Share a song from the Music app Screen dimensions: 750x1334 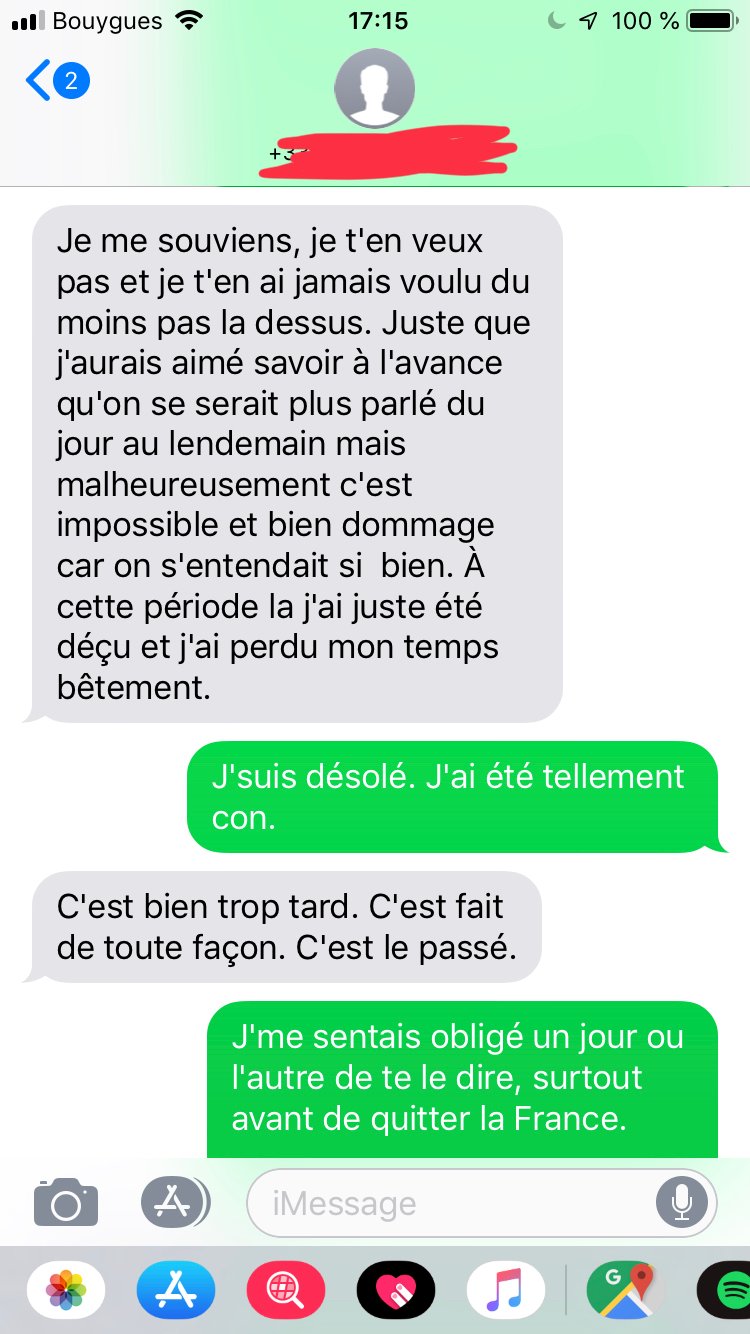[x=506, y=1291]
